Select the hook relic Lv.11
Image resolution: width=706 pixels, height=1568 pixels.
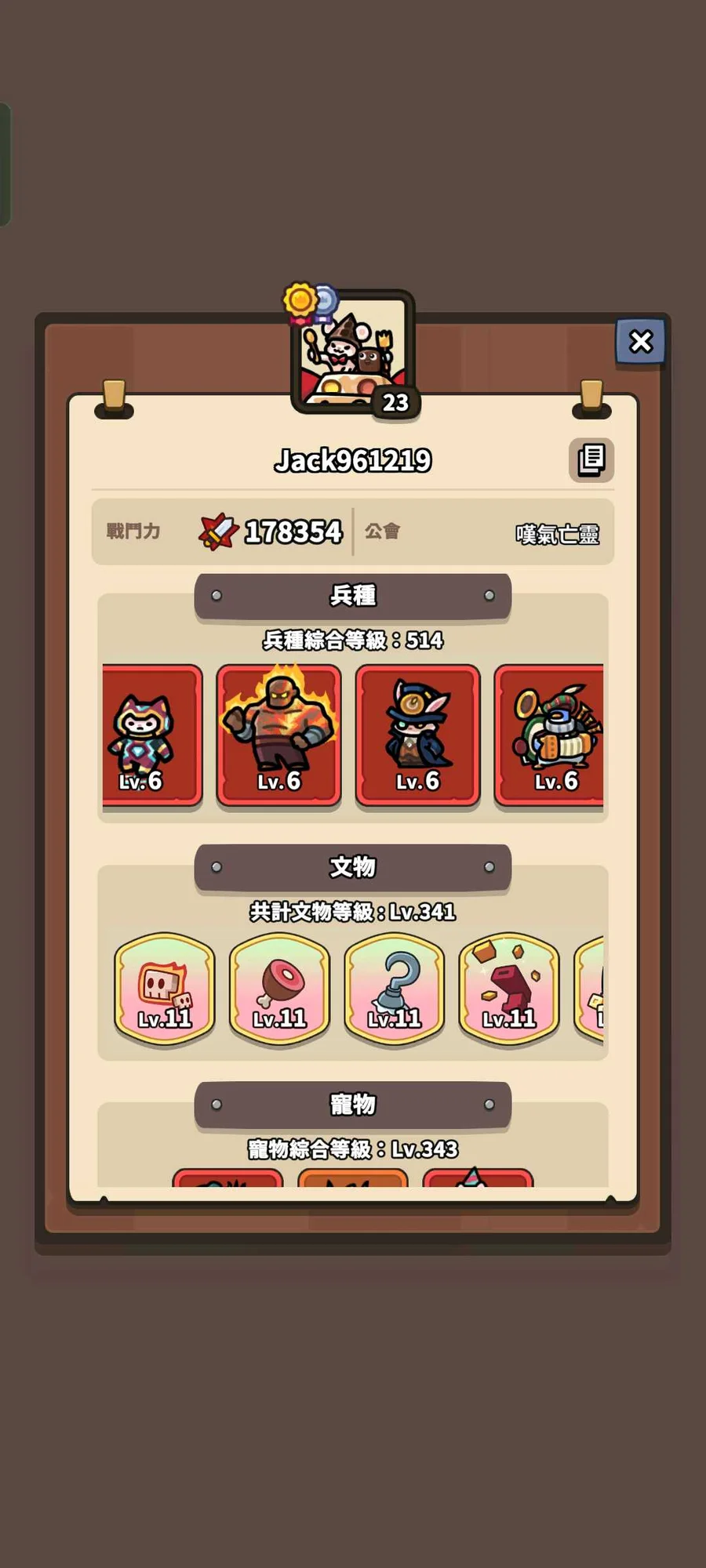click(x=395, y=988)
